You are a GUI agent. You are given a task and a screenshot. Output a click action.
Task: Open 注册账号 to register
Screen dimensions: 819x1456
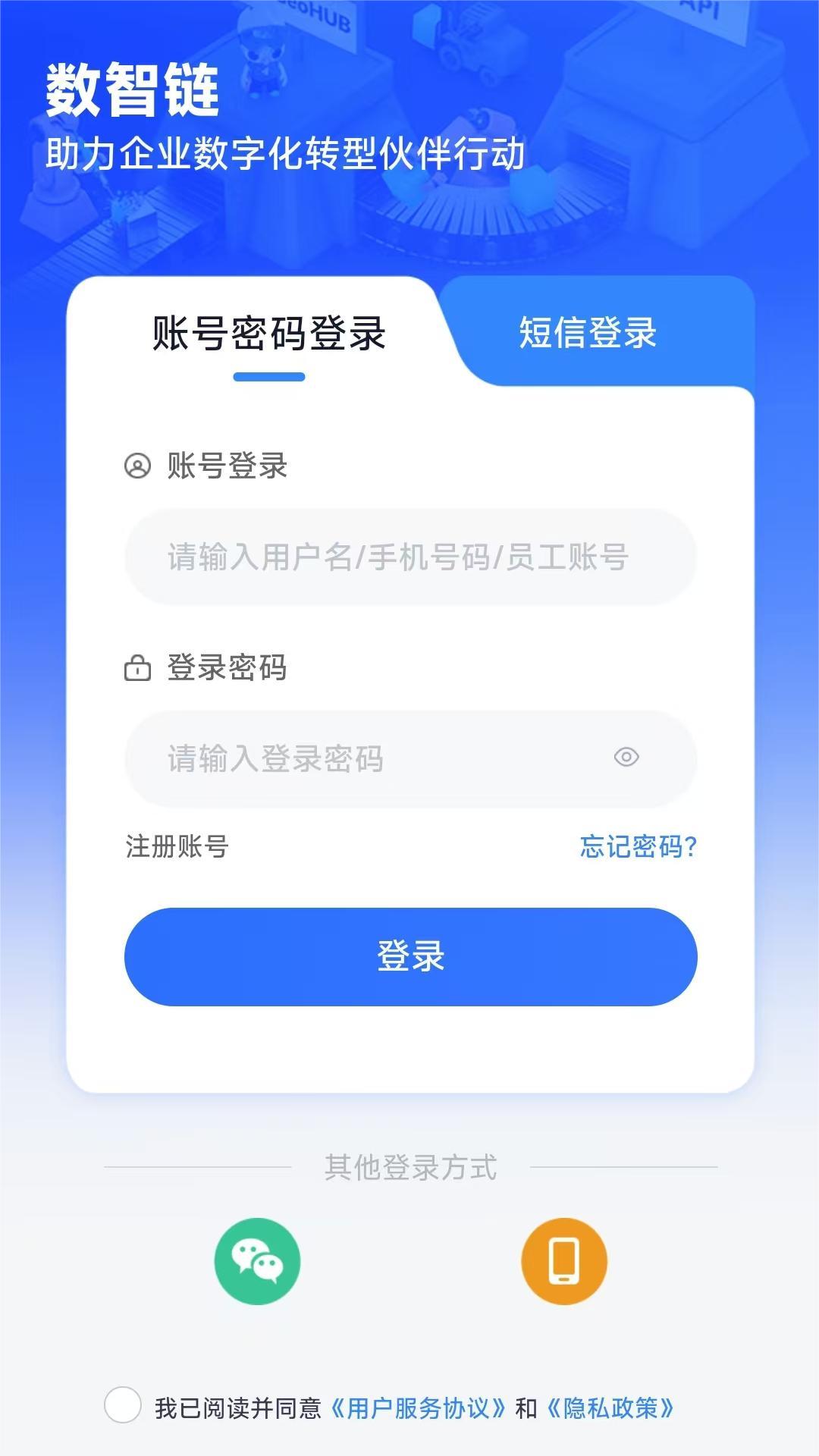coord(177,846)
